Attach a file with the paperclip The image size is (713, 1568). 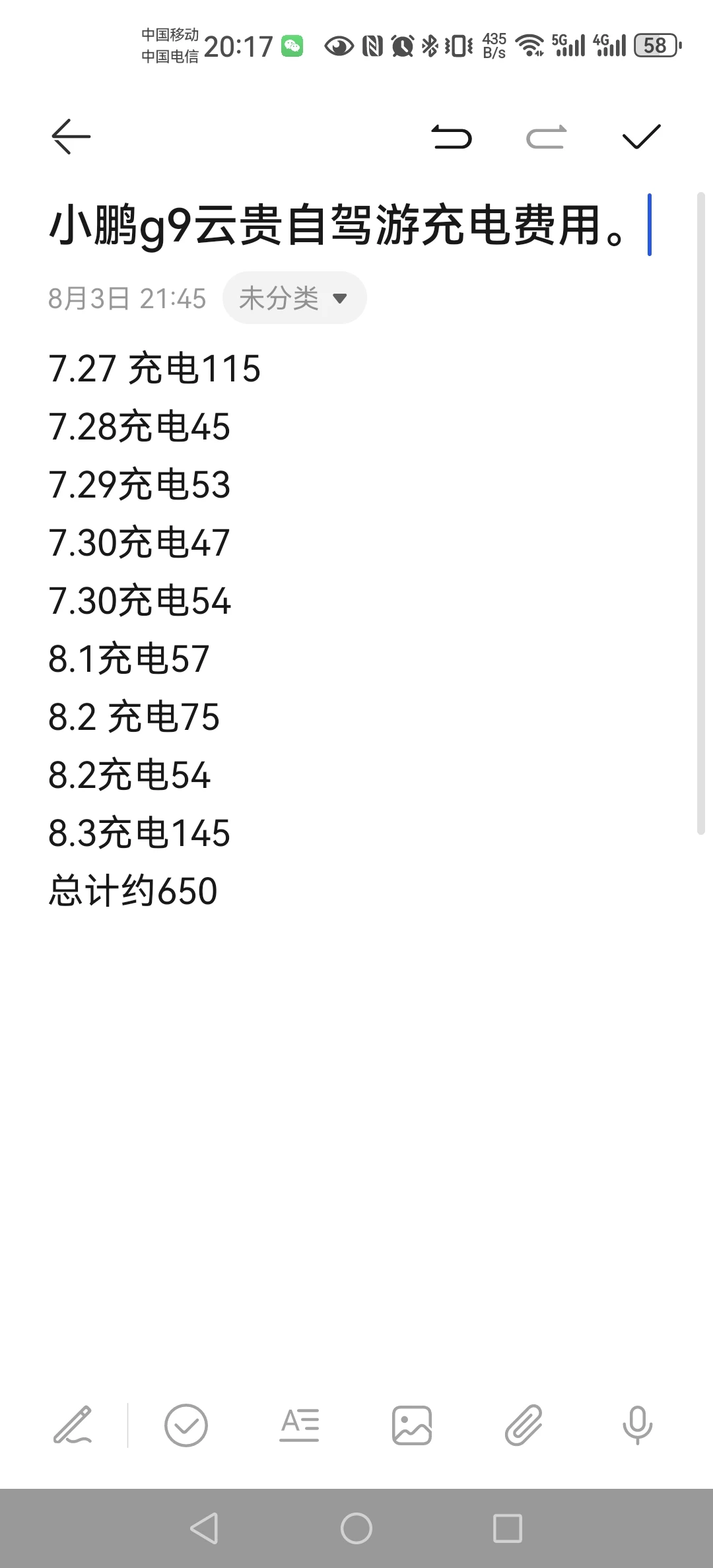click(524, 1425)
